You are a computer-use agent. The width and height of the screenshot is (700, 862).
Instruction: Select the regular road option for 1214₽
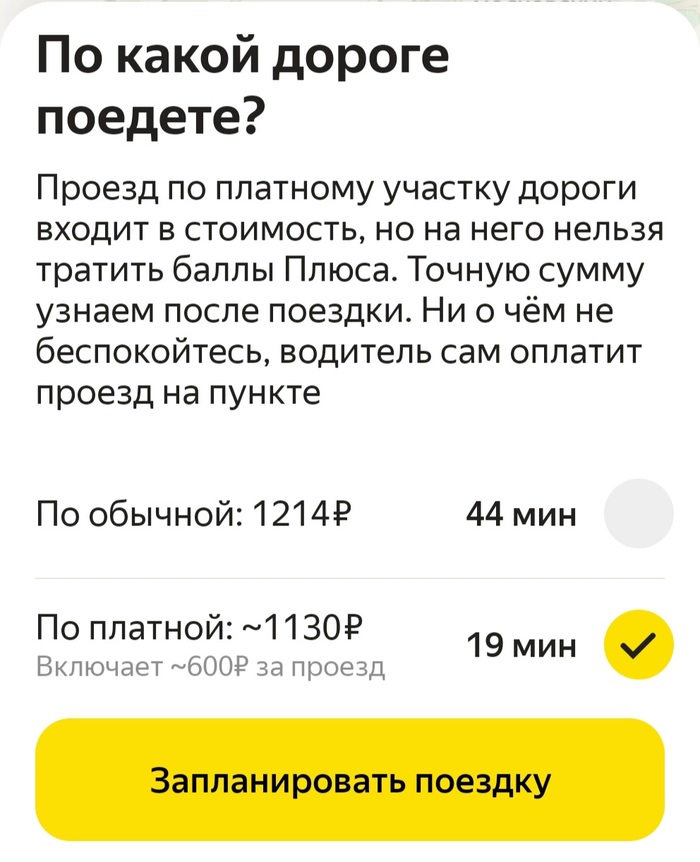[639, 514]
